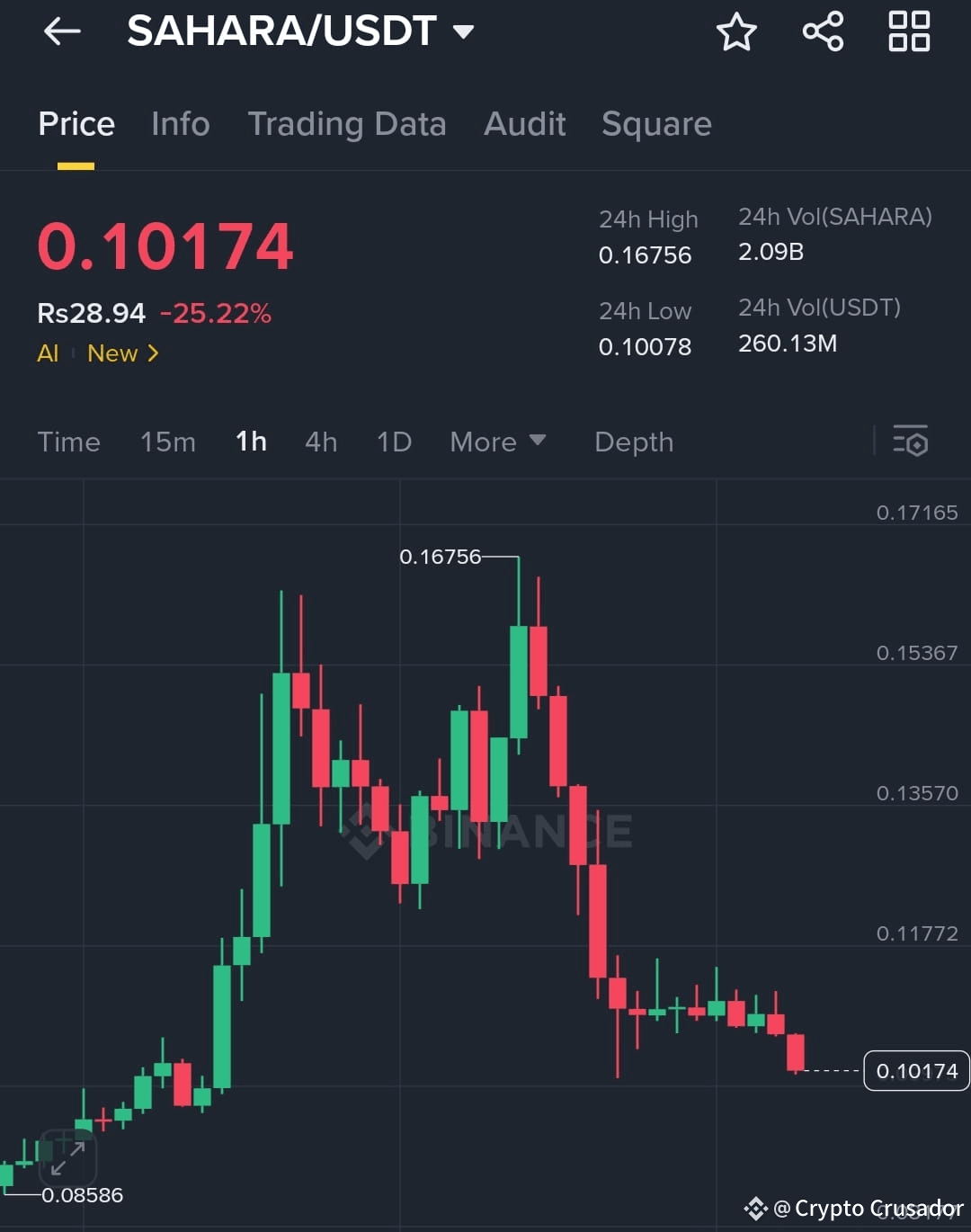Click the 0.10174 current price label
The width and height of the screenshot is (971, 1232).
pyautogui.click(x=915, y=1071)
